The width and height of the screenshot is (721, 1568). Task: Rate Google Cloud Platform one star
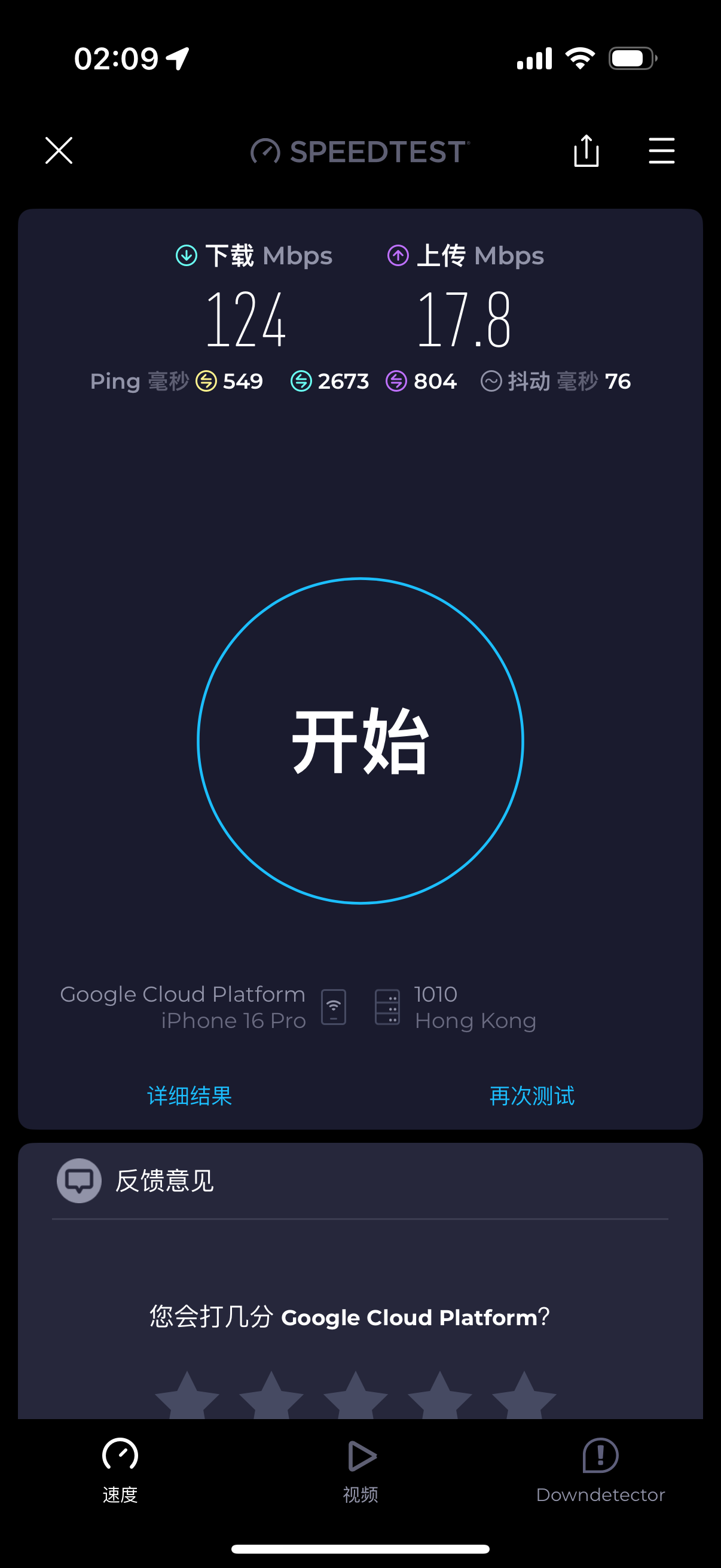[x=187, y=1396]
